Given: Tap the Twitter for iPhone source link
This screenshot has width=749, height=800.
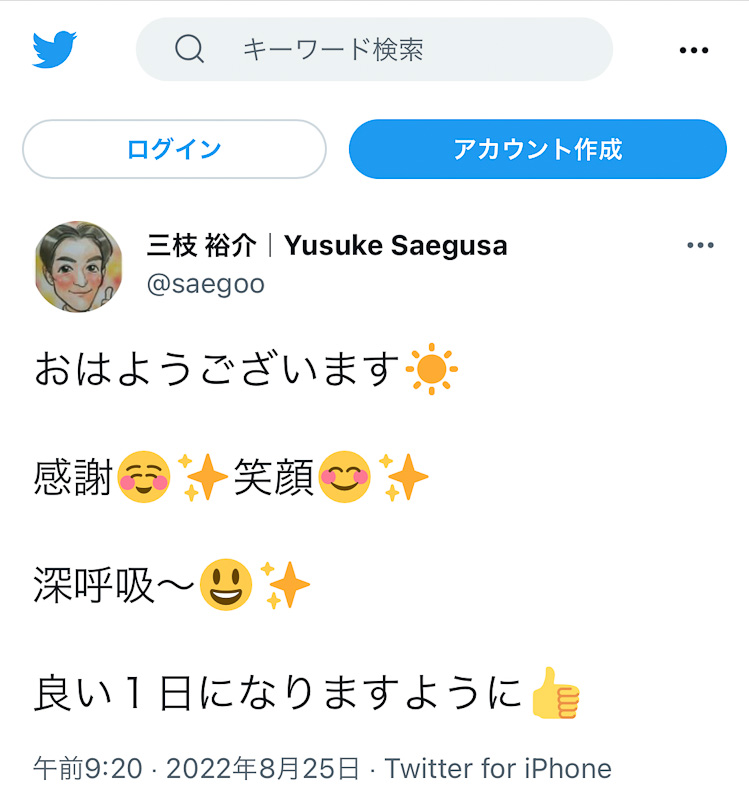Looking at the screenshot, I should coord(498,768).
